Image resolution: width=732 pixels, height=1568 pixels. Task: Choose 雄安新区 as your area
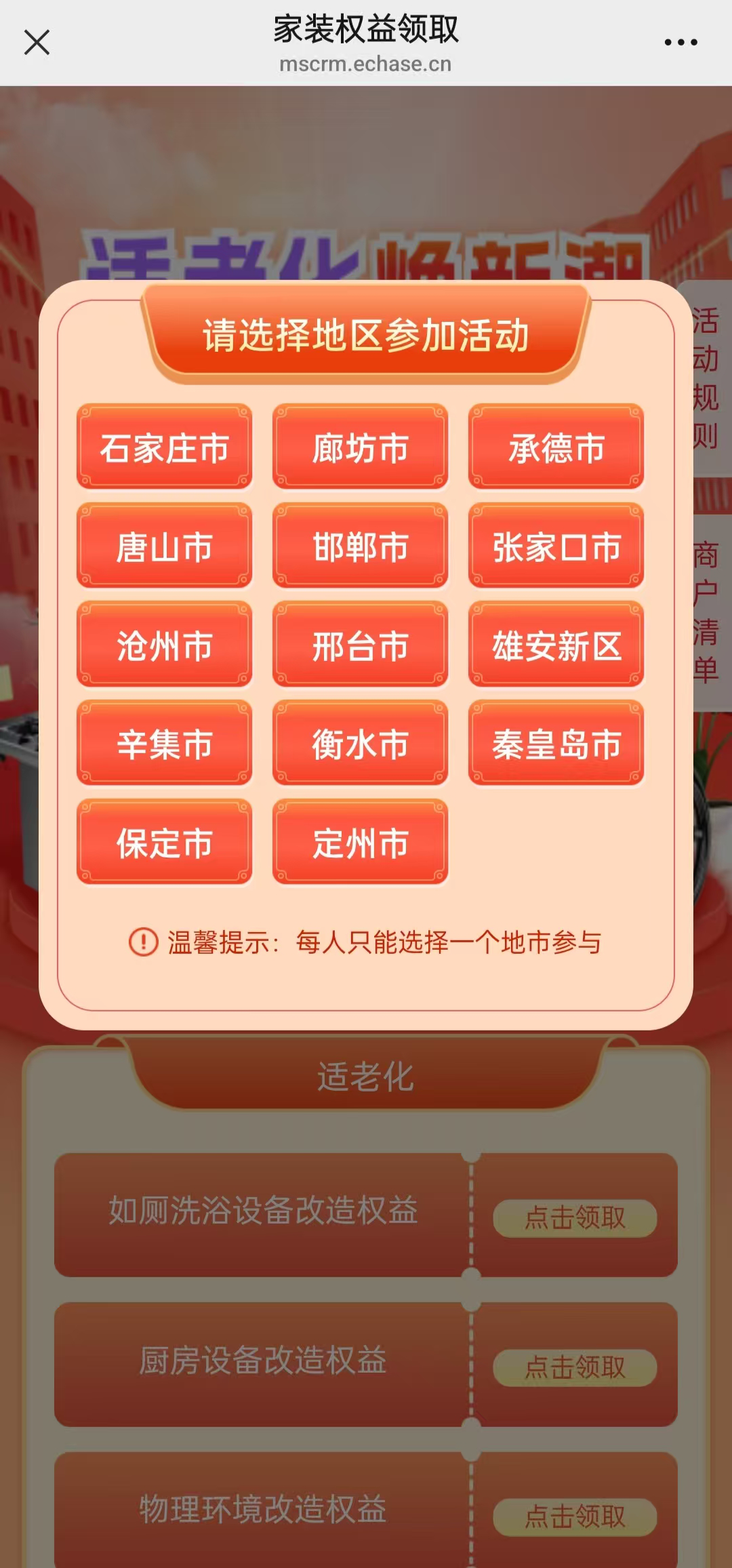pyautogui.click(x=556, y=645)
